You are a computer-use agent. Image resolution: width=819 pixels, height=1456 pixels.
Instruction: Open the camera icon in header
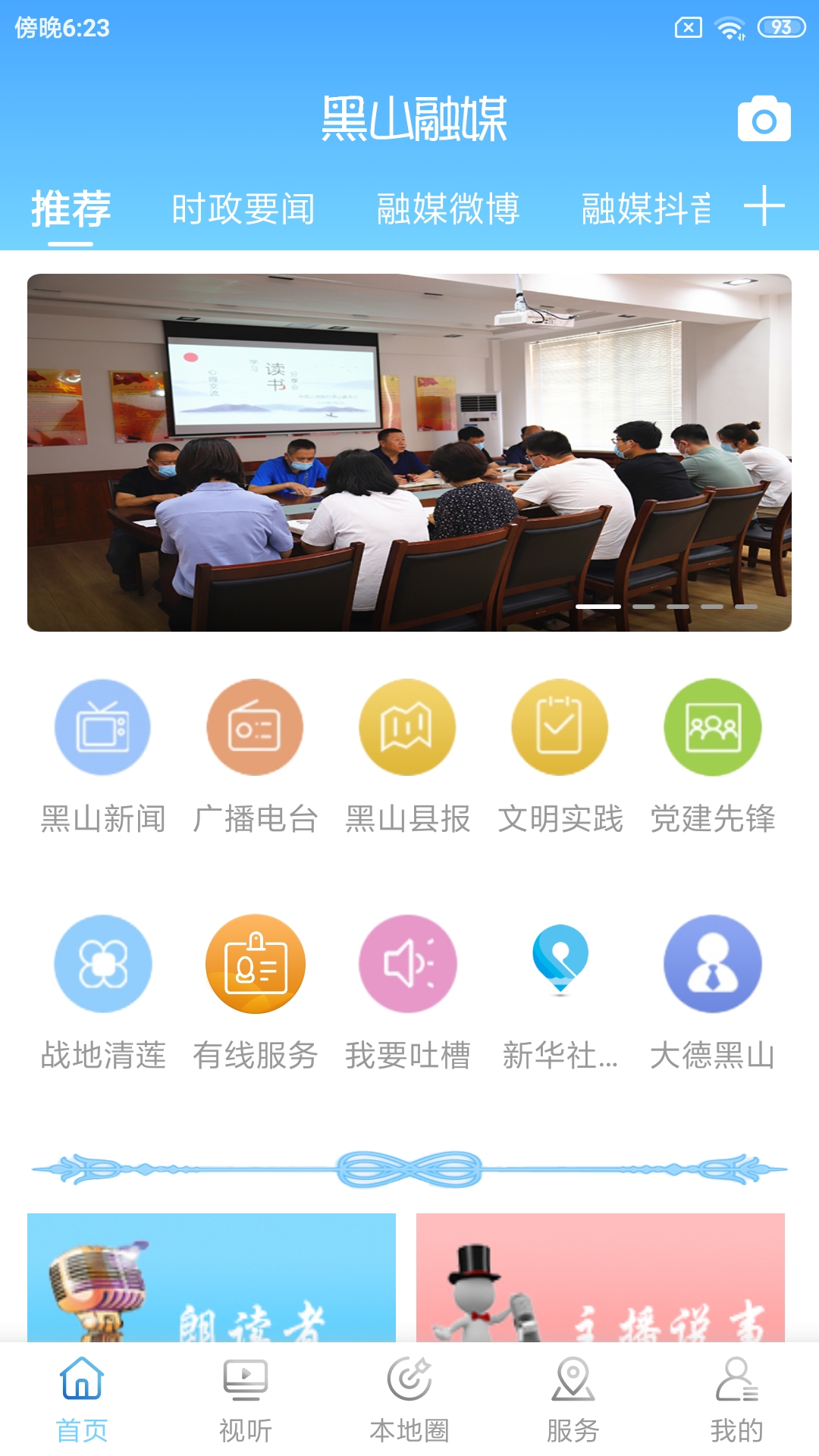(x=764, y=119)
